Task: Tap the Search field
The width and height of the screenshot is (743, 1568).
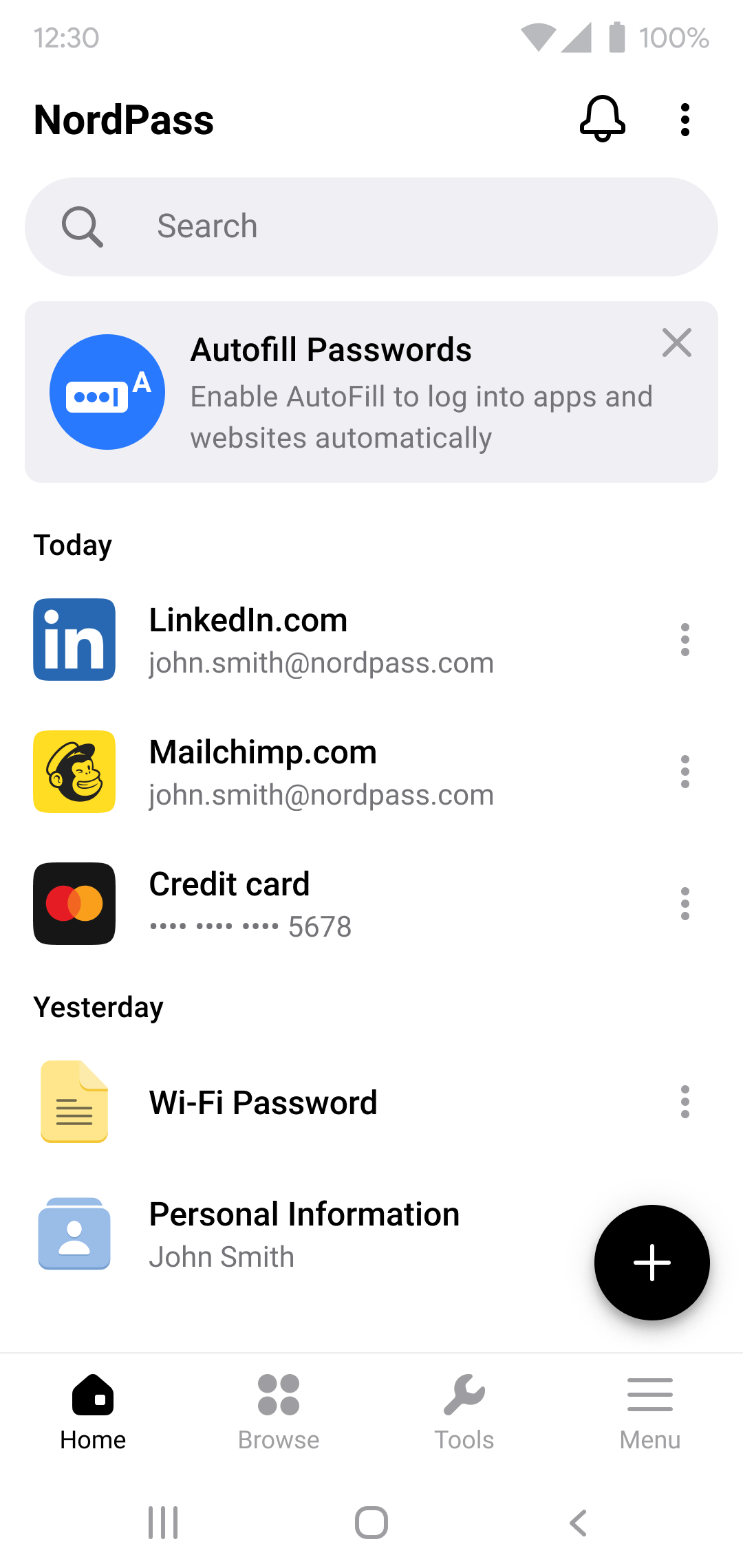Action: click(371, 227)
